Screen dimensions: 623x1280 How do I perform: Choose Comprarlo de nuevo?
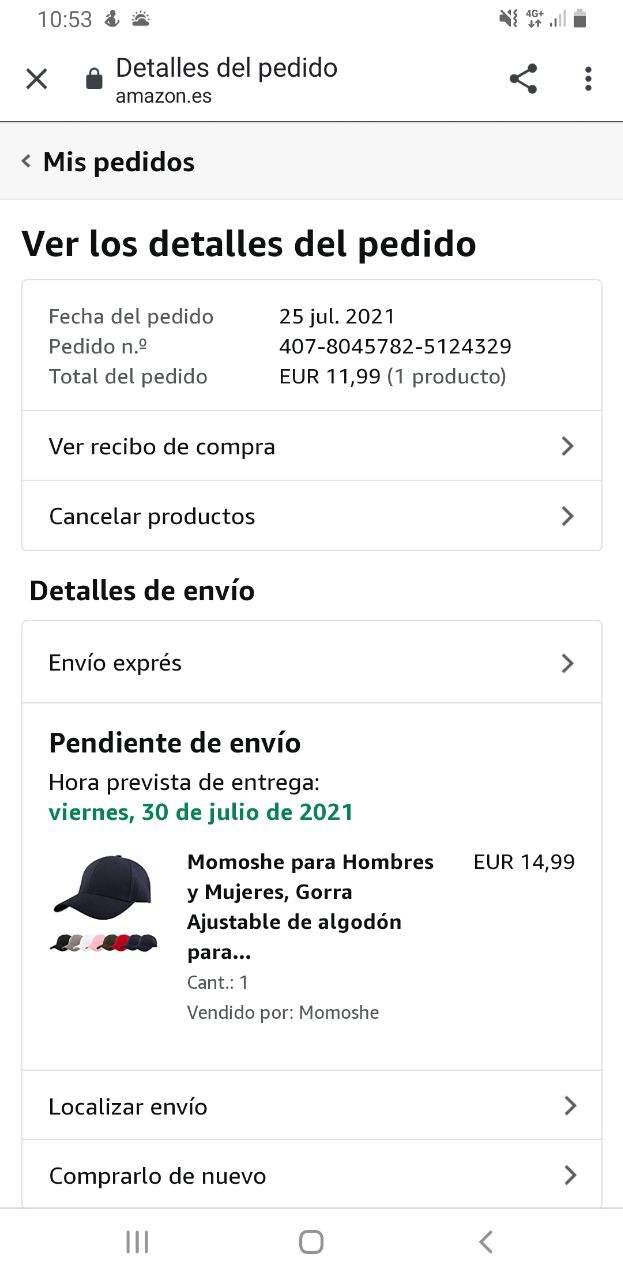coord(311,1175)
